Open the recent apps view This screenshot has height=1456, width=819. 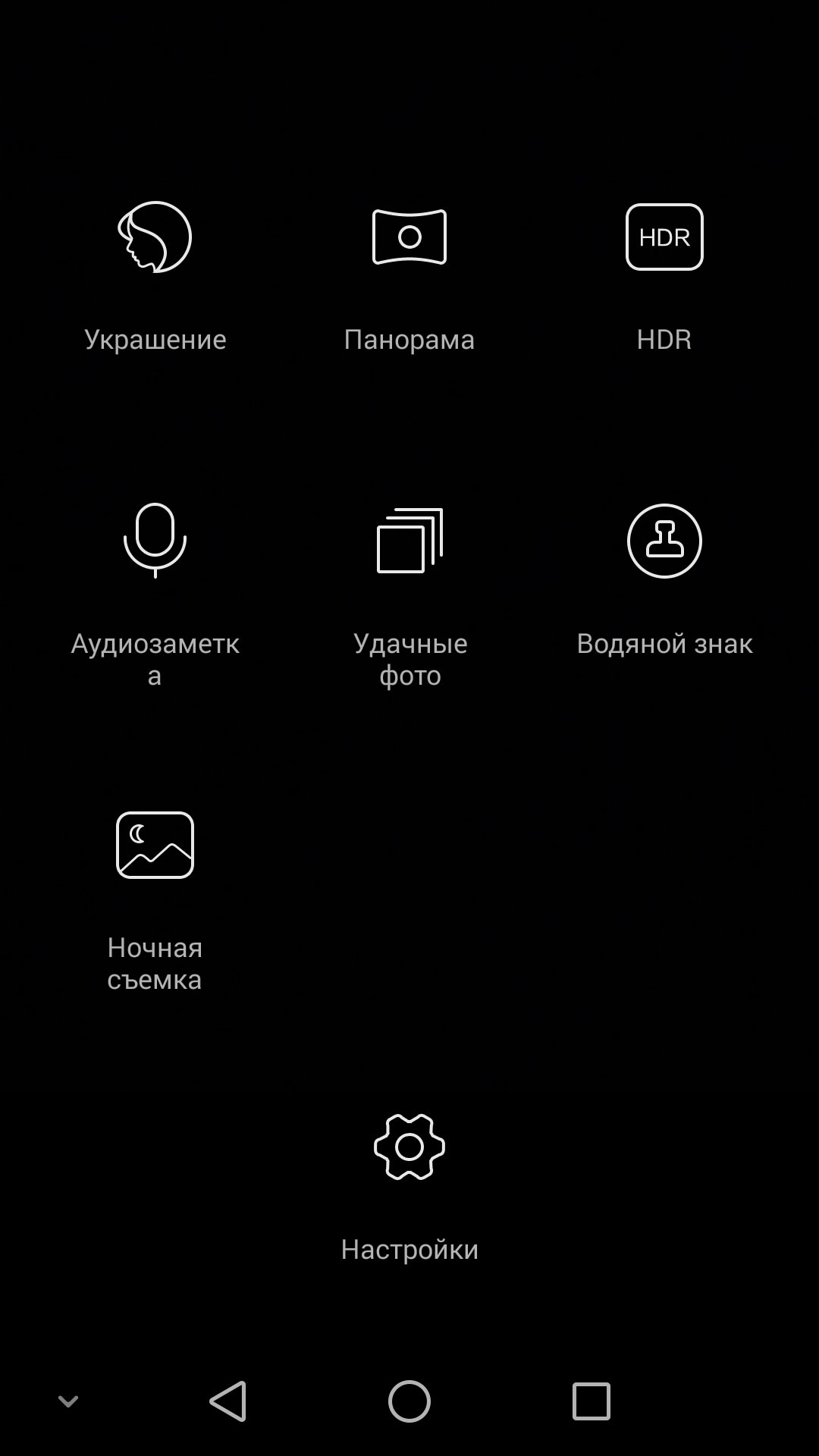[x=591, y=1401]
